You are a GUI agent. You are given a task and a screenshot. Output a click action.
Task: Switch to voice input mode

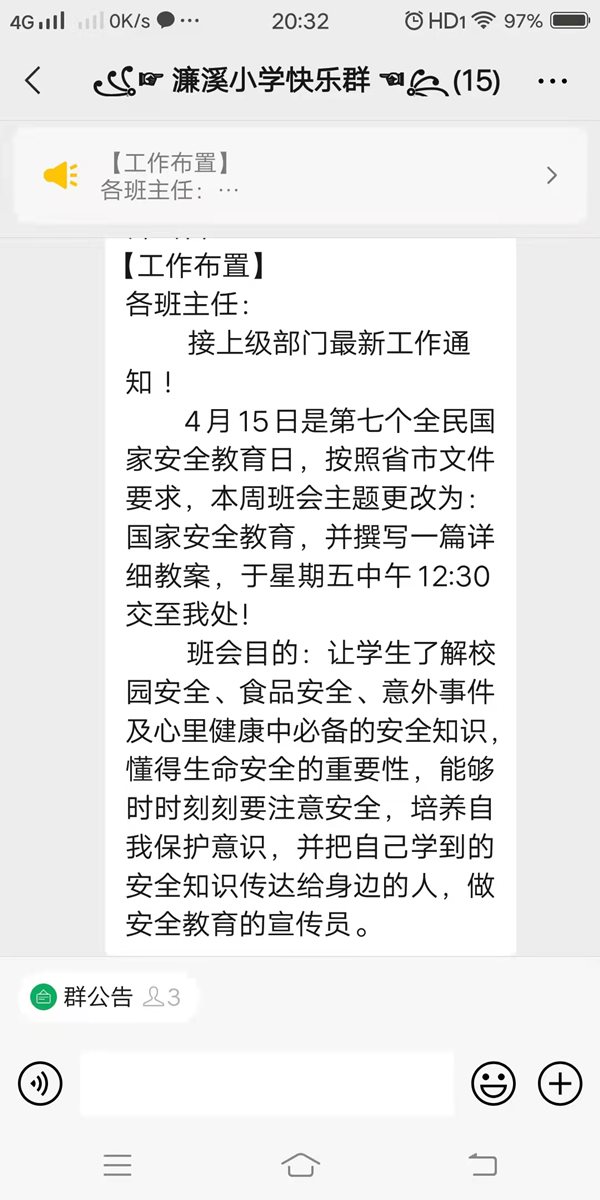(x=40, y=1083)
